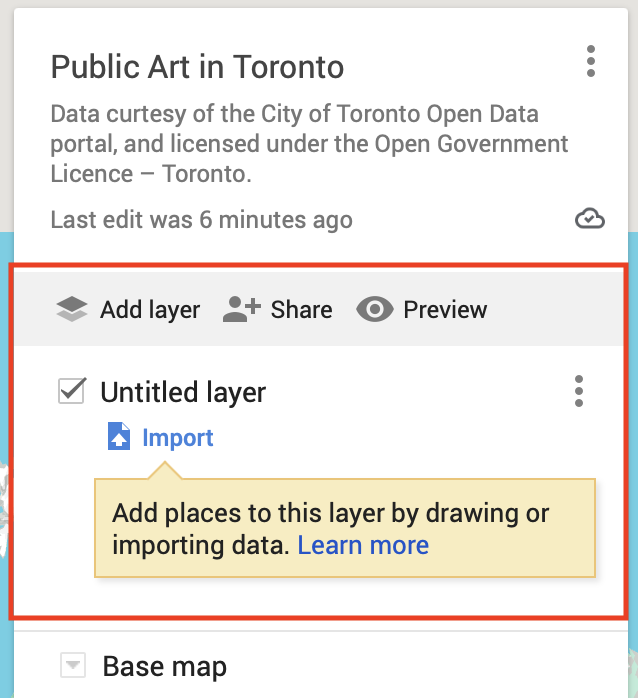Screen dimensions: 638x698
Task: Share this map
Action: 277,310
